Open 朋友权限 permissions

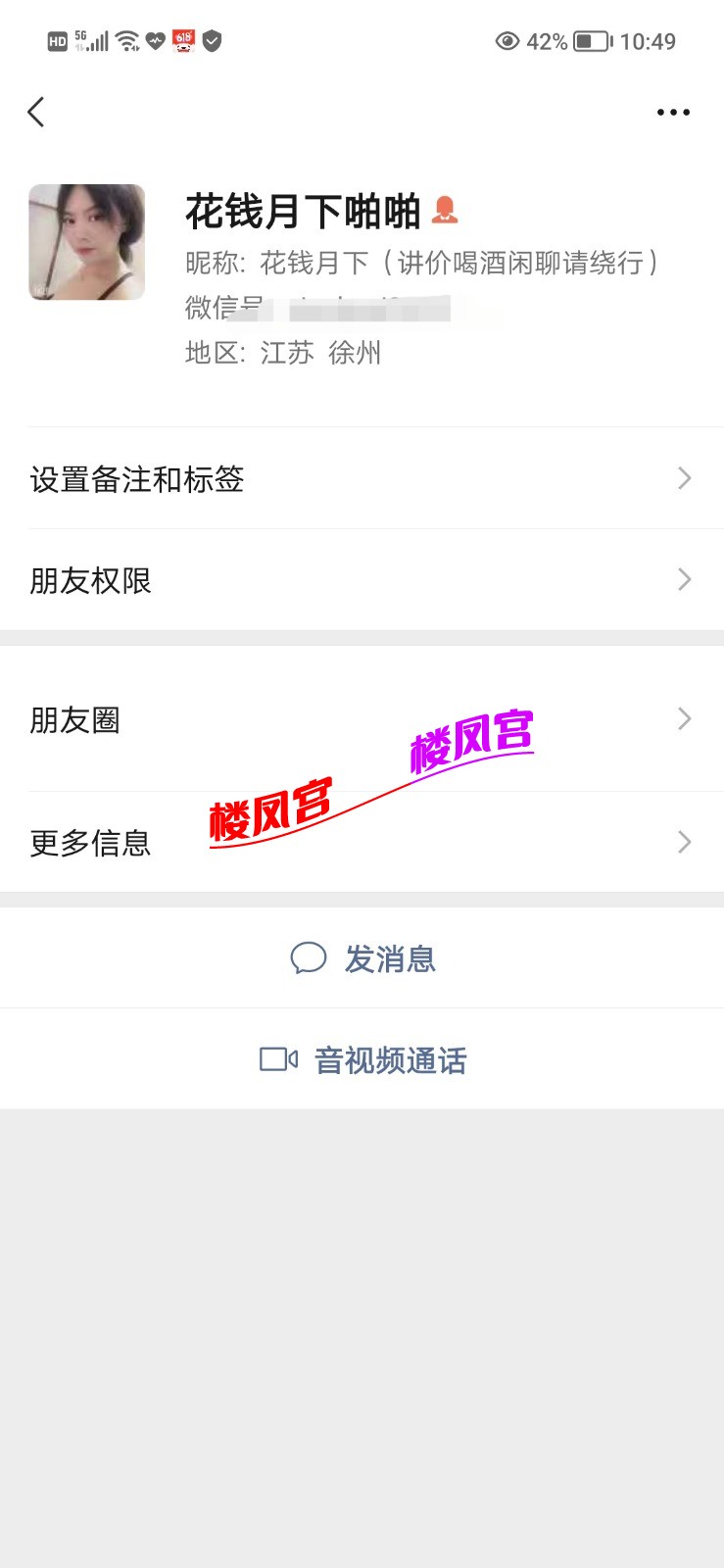[362, 580]
